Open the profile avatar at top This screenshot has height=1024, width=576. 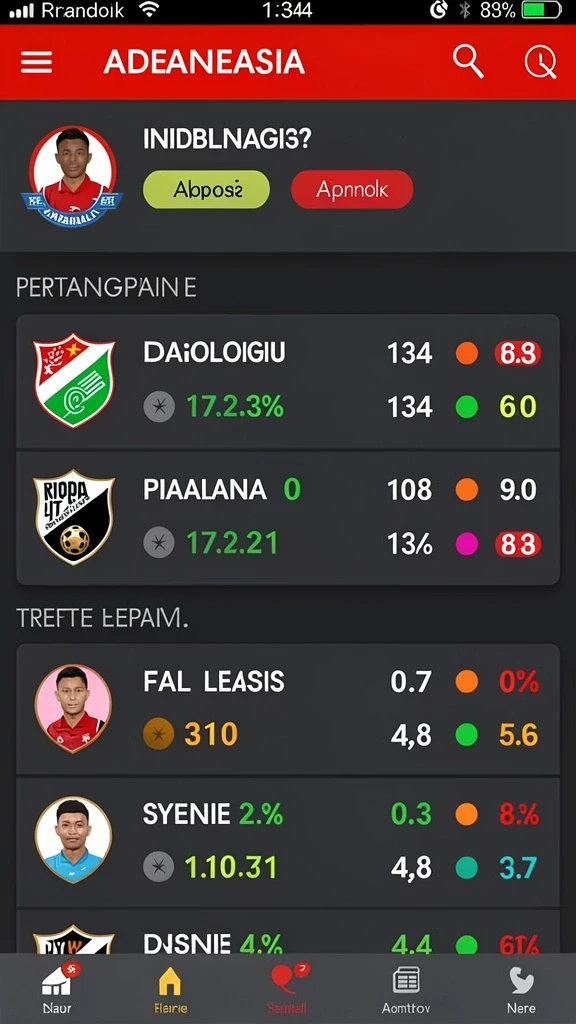click(72, 177)
